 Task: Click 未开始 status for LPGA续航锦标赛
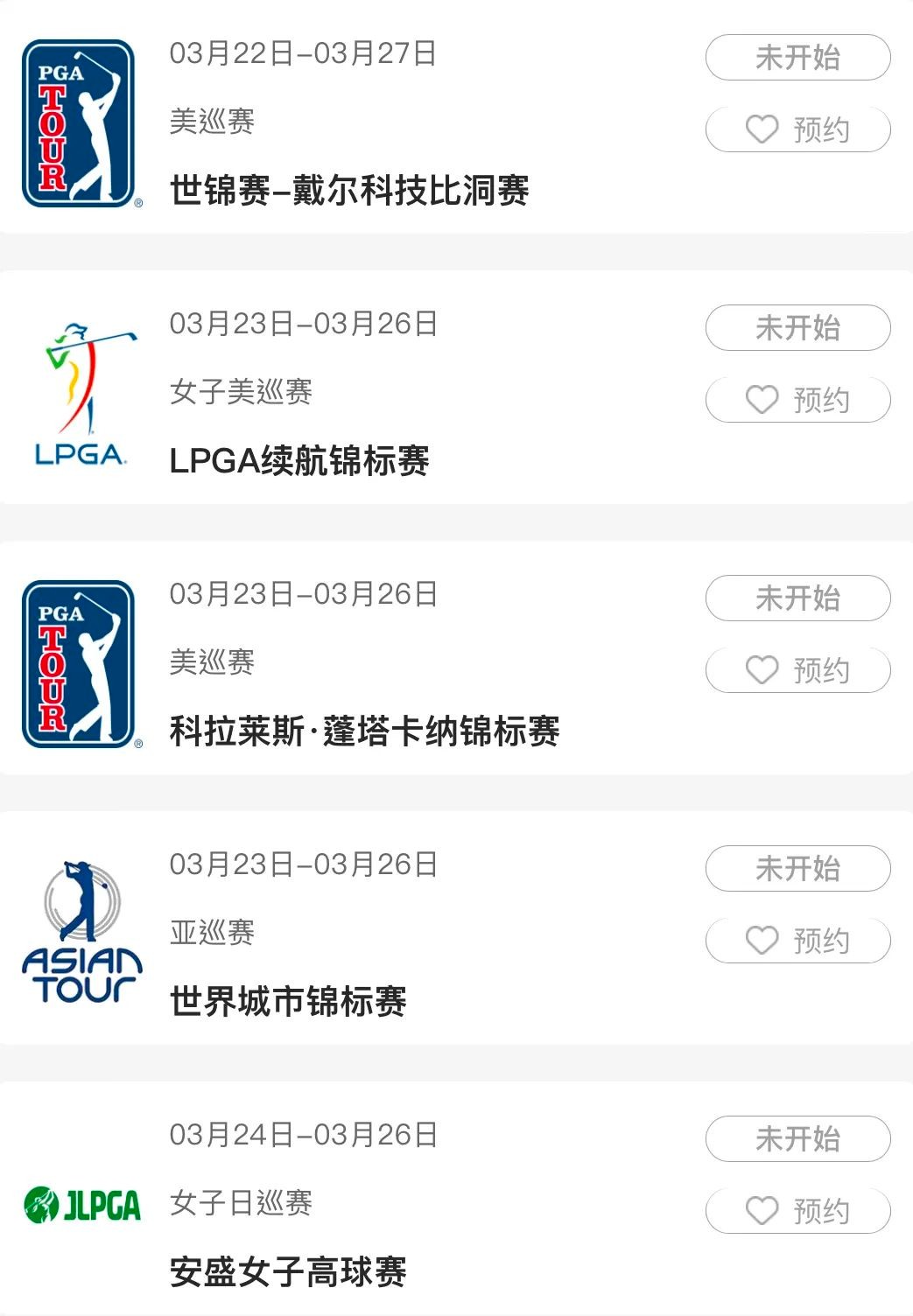[x=797, y=328]
